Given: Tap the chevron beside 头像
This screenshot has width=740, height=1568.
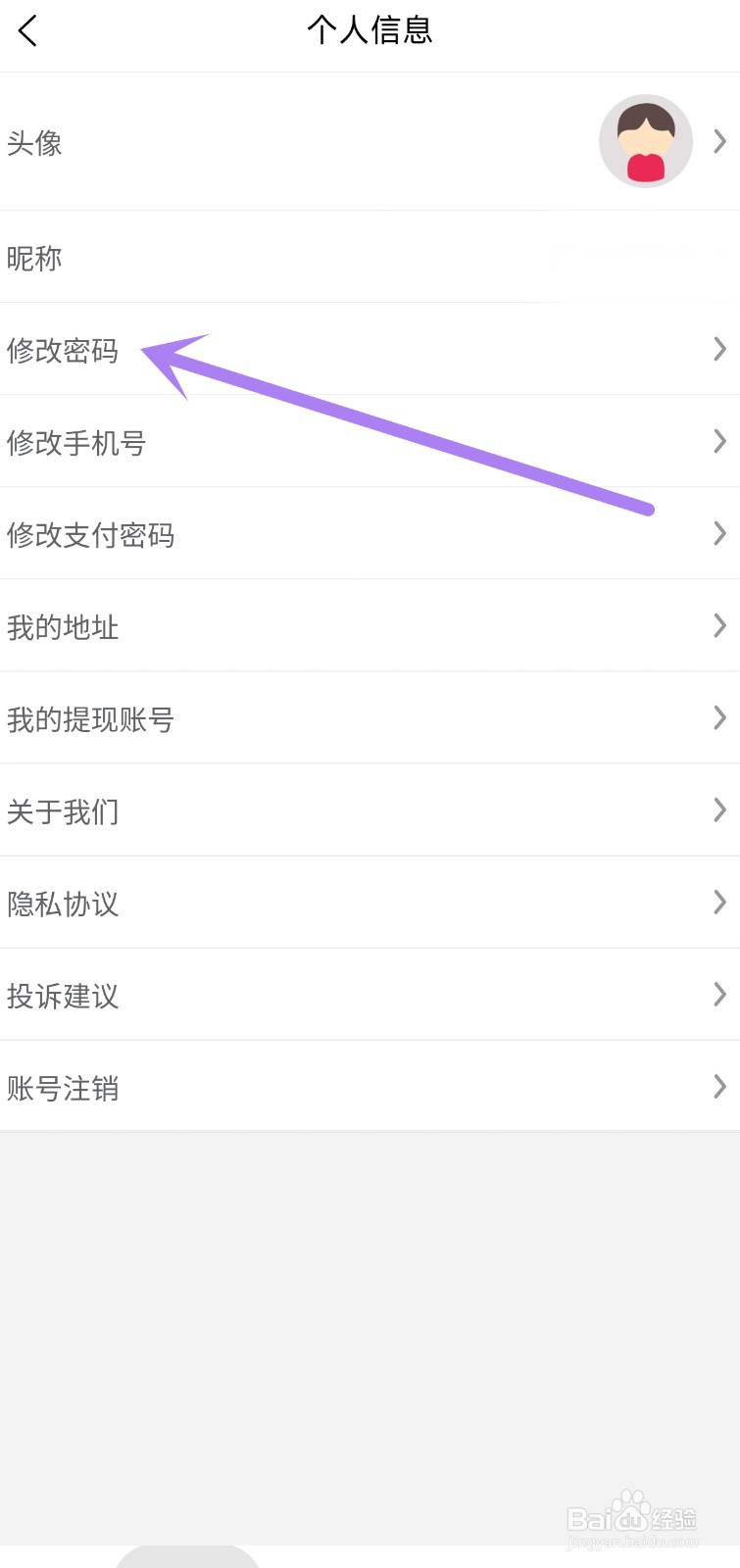Looking at the screenshot, I should tap(718, 141).
